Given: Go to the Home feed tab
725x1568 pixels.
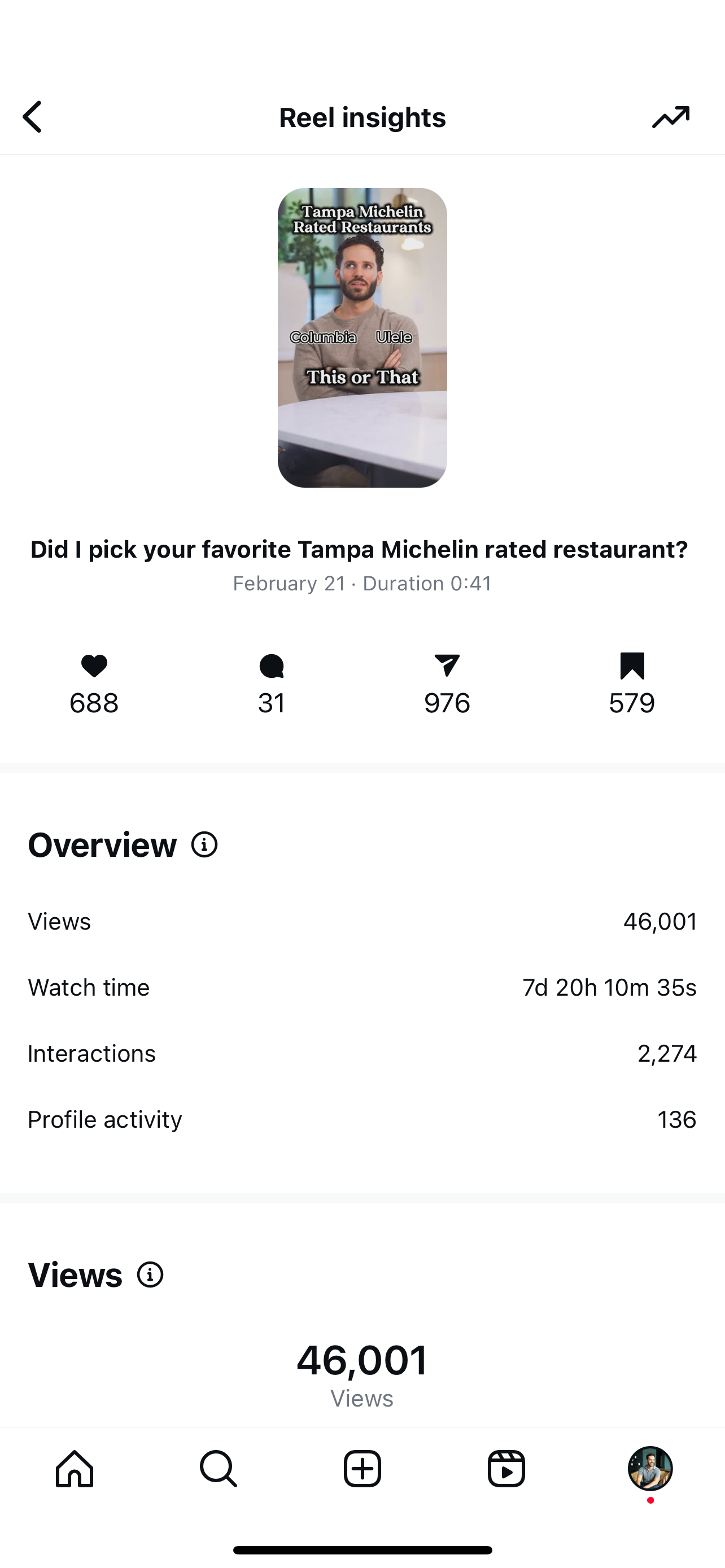Looking at the screenshot, I should 75,1468.
